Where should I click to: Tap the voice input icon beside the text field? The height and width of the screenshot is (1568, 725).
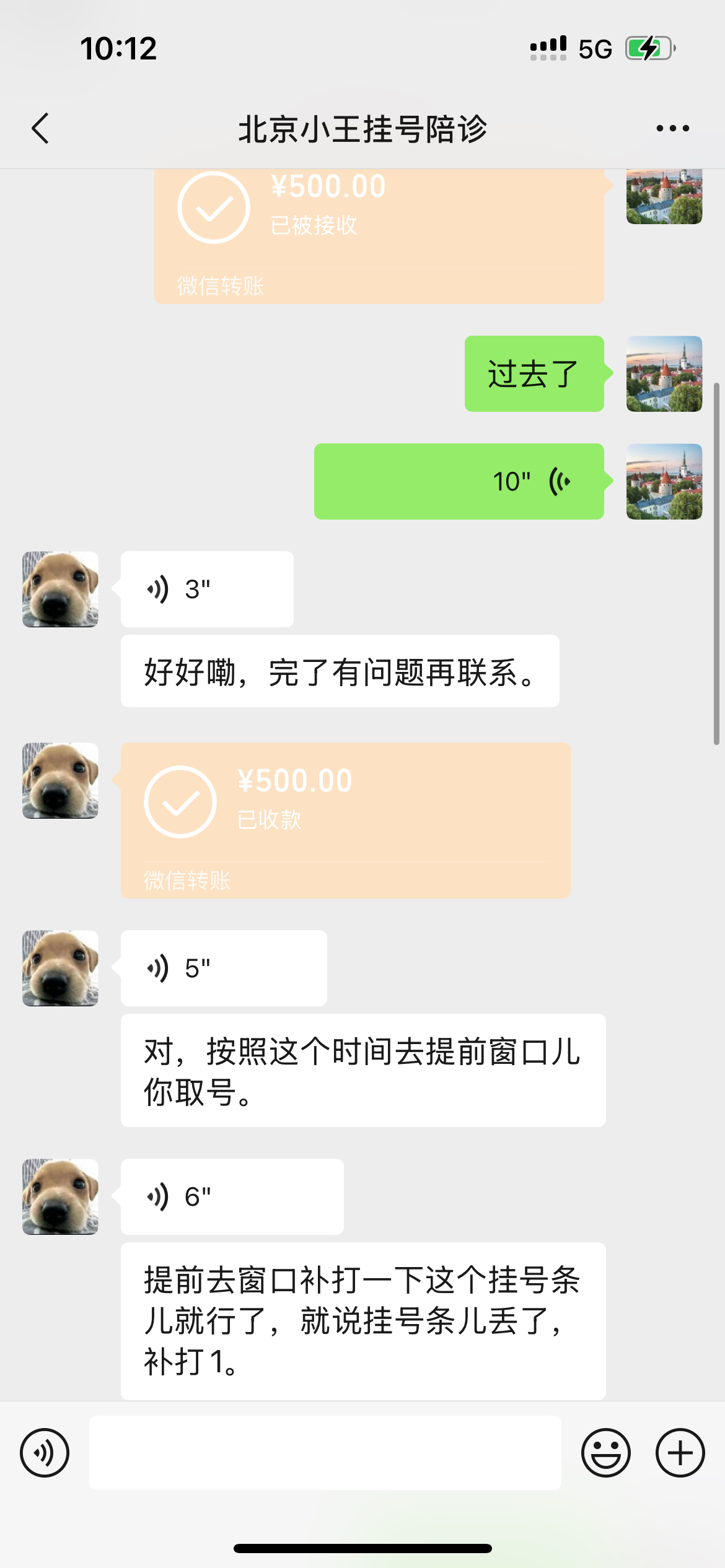click(x=44, y=1452)
